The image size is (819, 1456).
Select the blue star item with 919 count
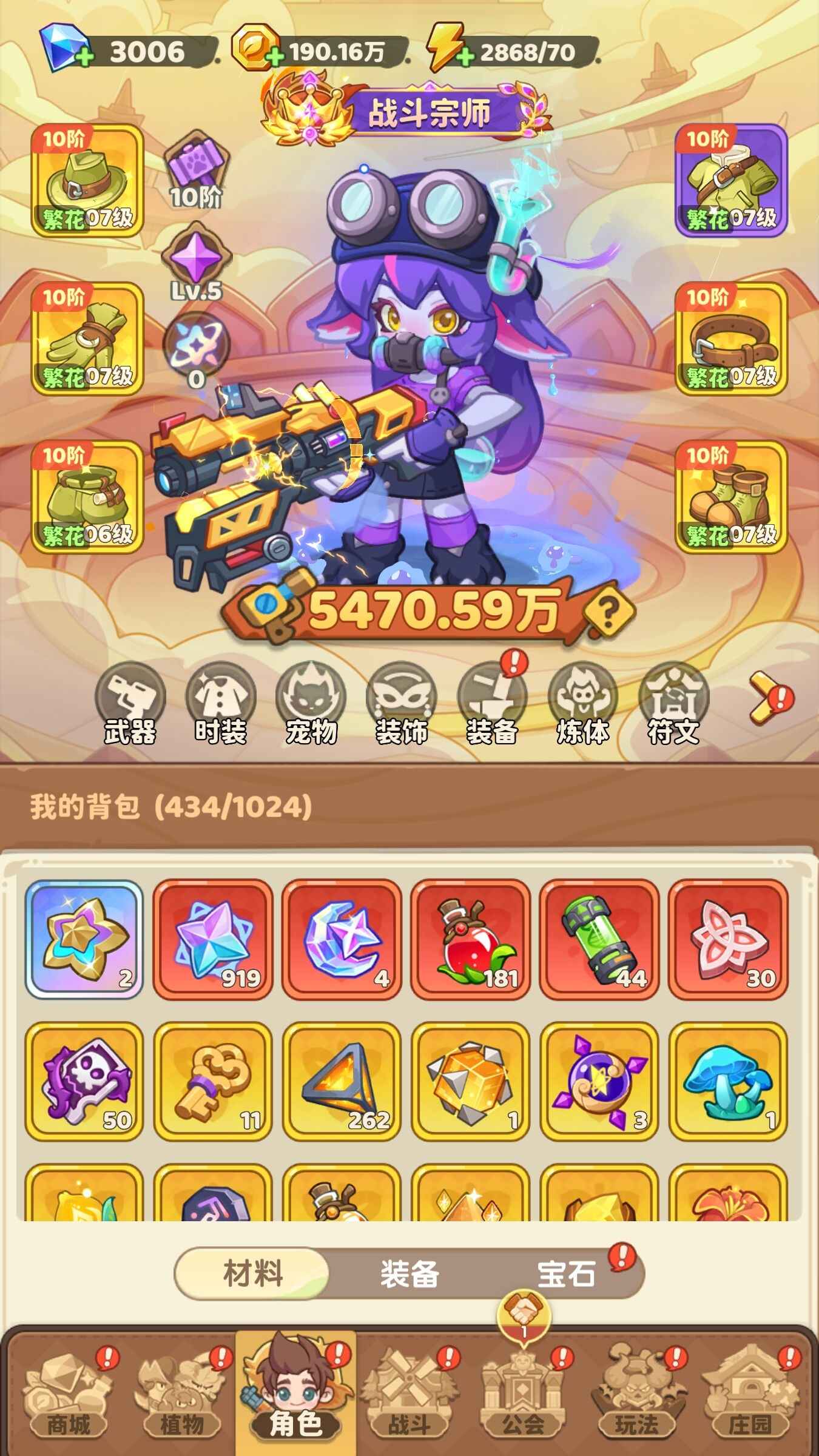tap(212, 939)
